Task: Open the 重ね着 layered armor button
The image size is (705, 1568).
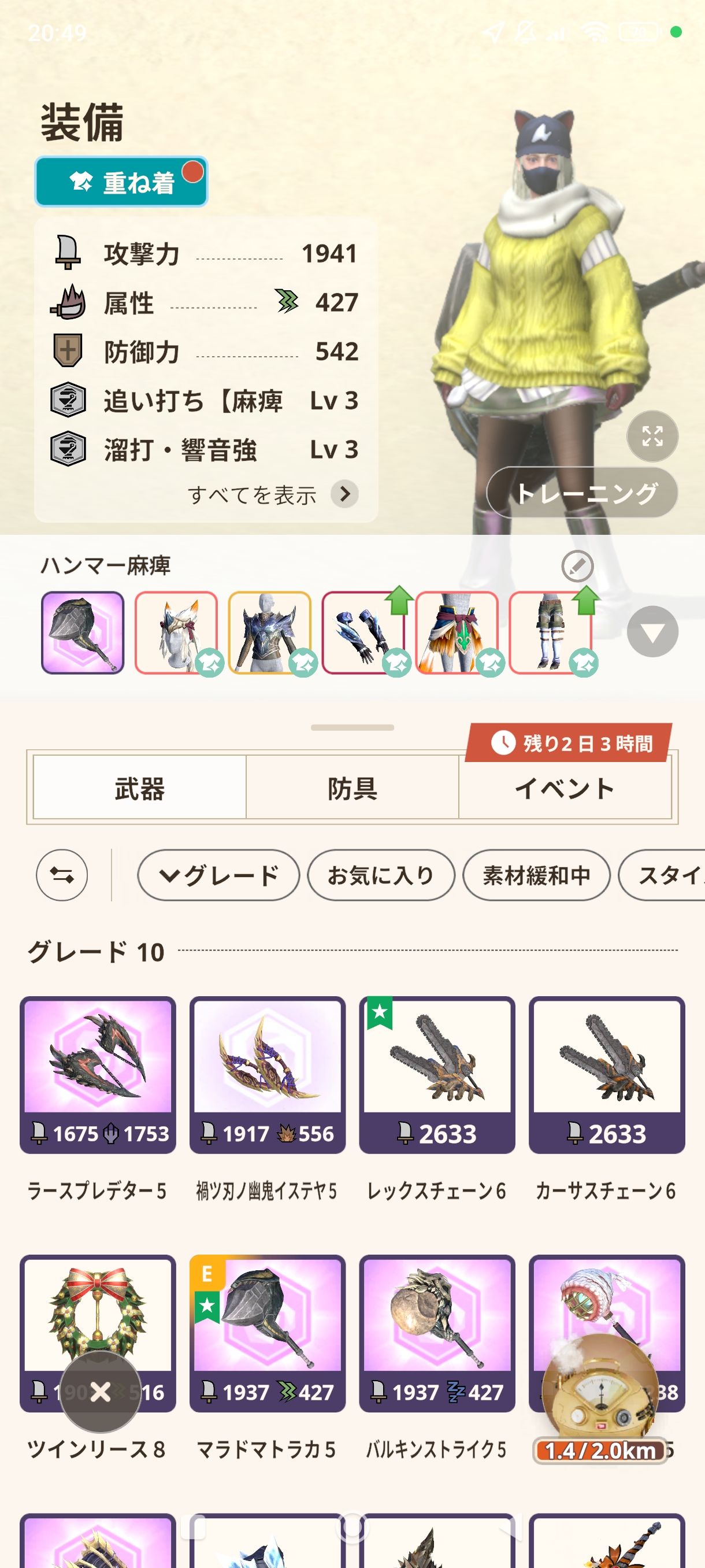Action: coord(121,182)
